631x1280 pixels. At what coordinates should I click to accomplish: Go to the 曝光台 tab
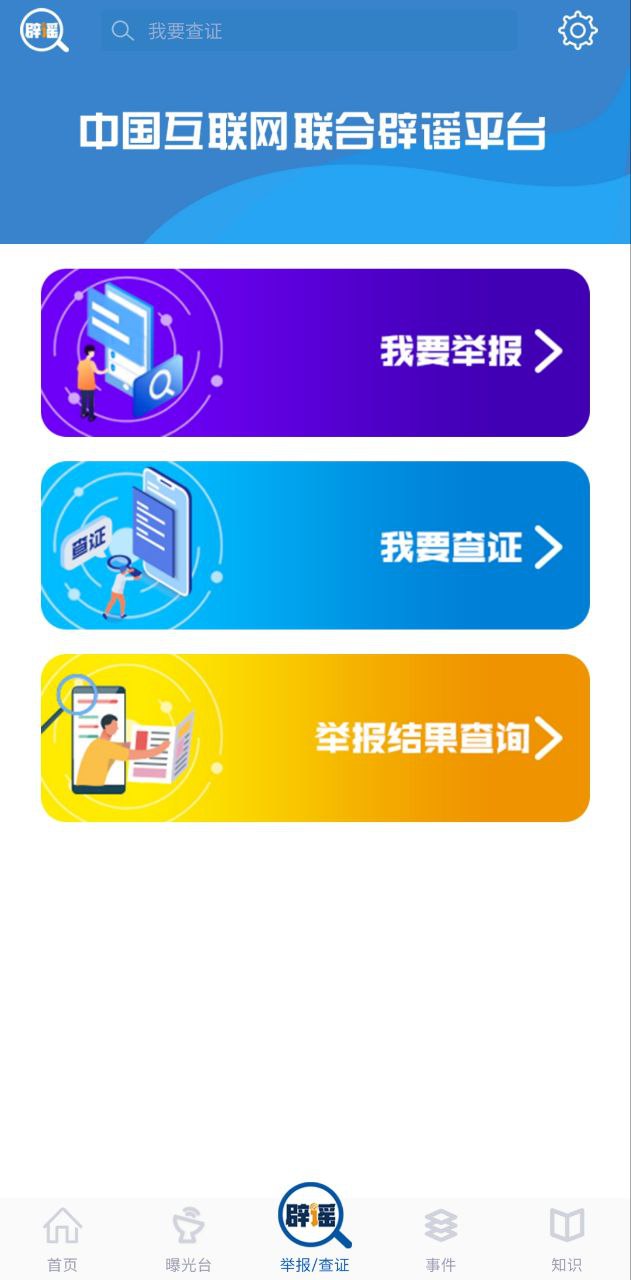(188, 1238)
